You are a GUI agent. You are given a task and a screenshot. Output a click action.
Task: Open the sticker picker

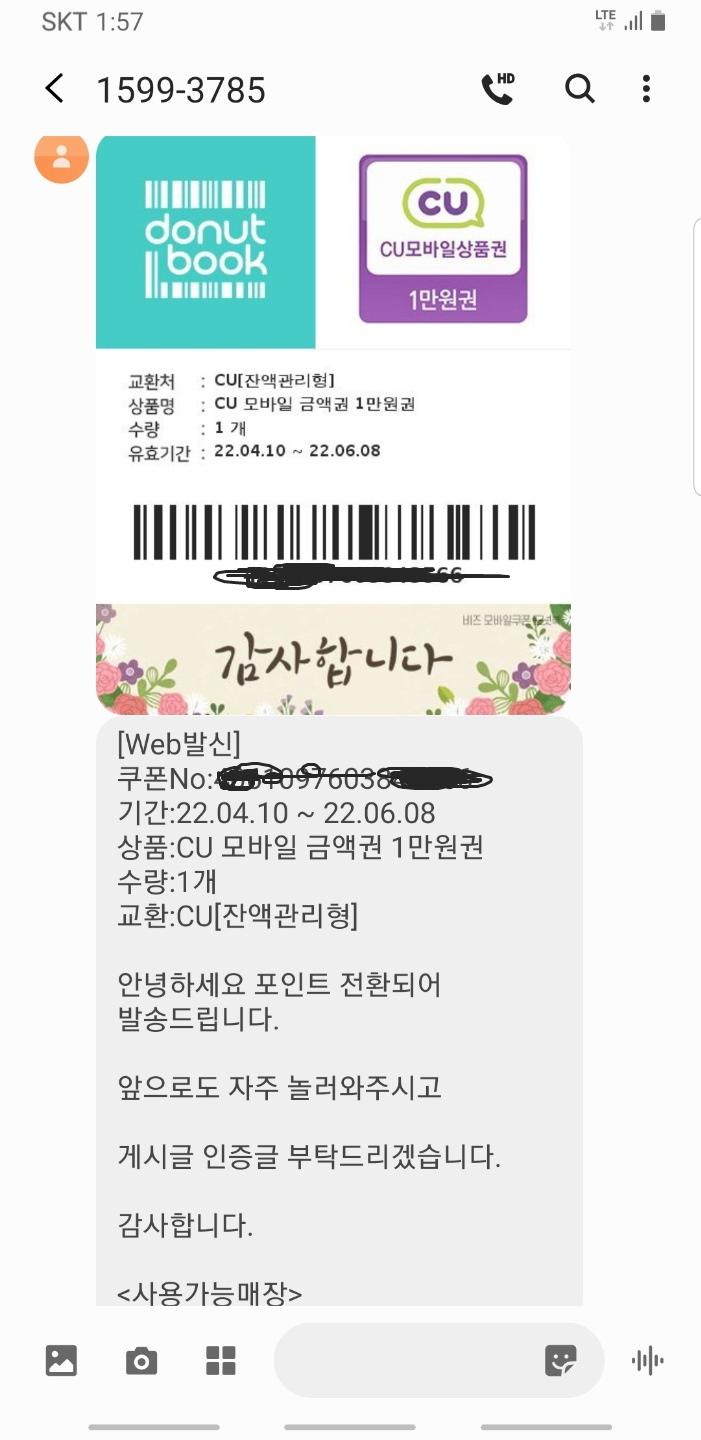point(560,1360)
